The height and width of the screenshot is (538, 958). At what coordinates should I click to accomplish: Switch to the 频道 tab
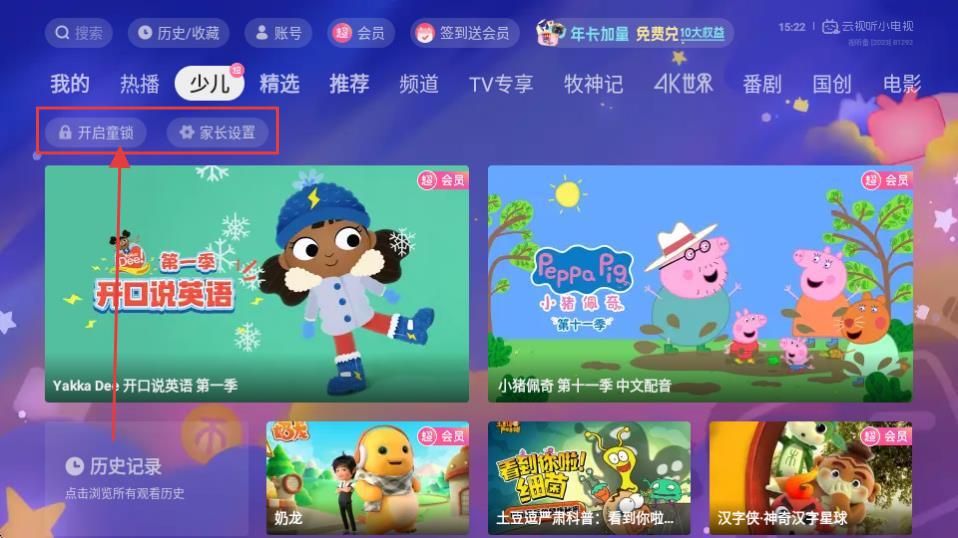pyautogui.click(x=418, y=84)
